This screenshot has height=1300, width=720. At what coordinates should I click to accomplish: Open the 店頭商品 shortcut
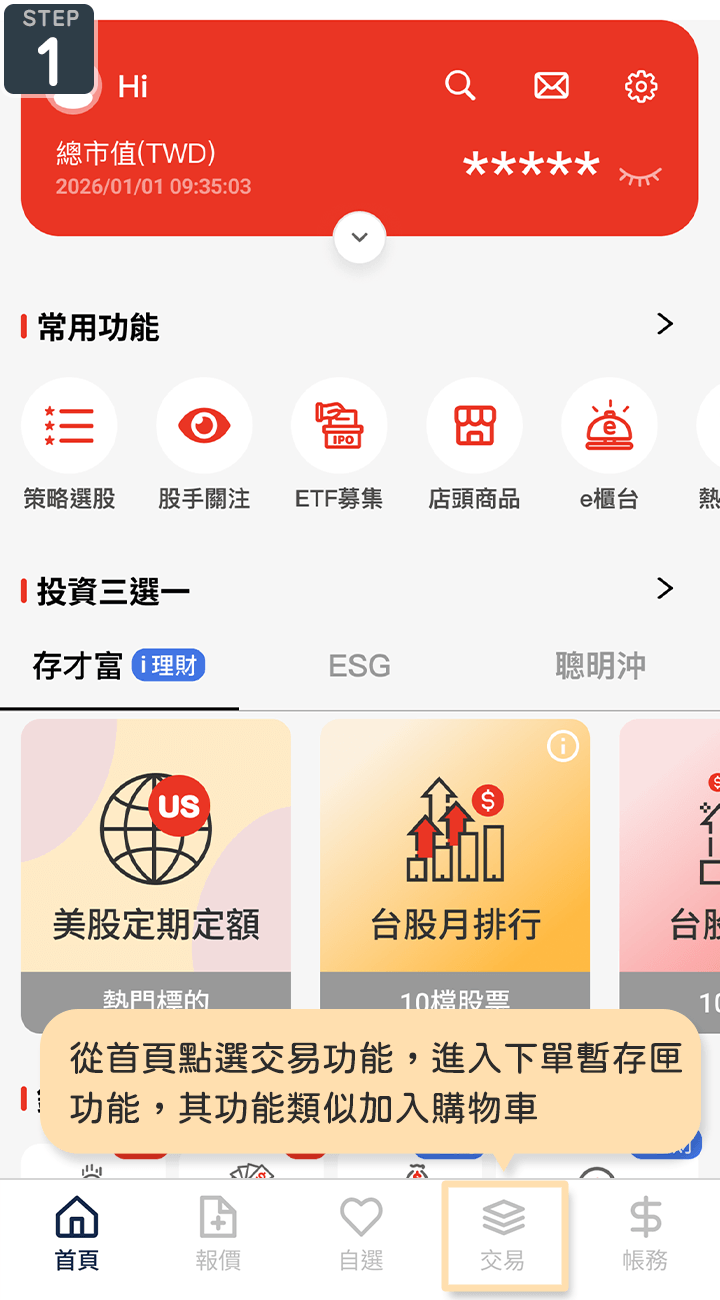474,426
